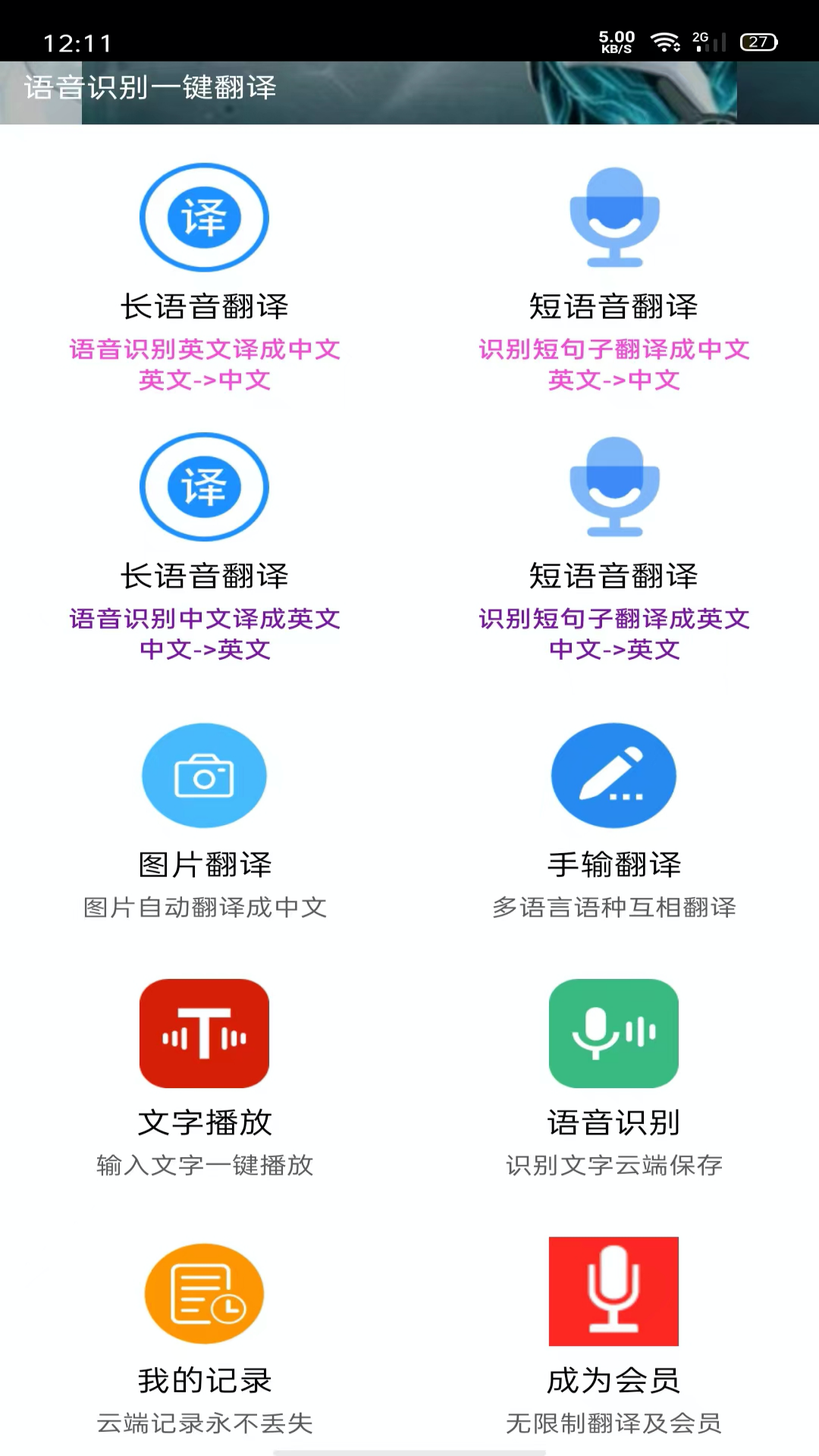The height and width of the screenshot is (1456, 819).
Task: Tap the 文字播放 title text
Action: (204, 1123)
